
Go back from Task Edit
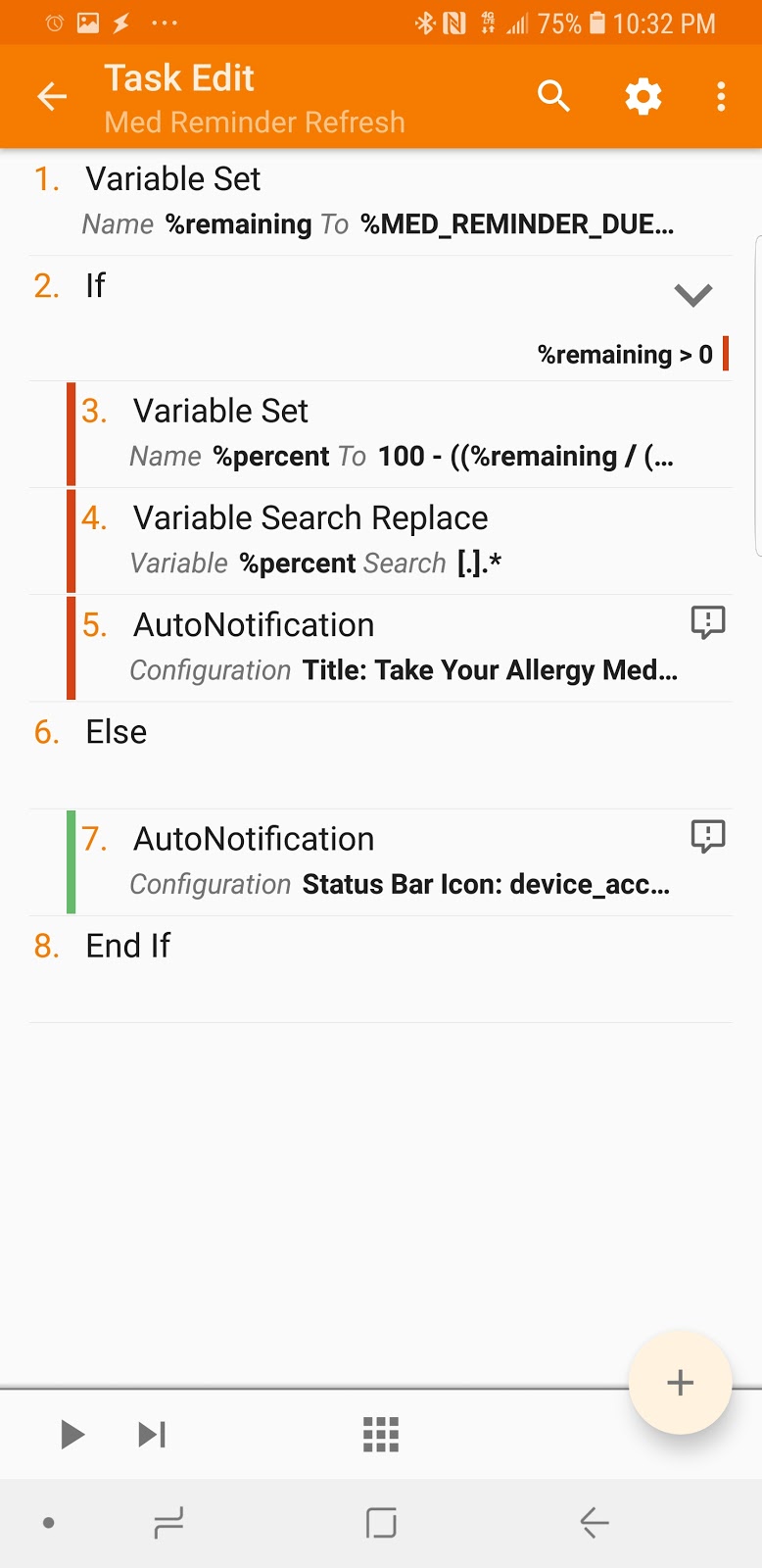[52, 96]
